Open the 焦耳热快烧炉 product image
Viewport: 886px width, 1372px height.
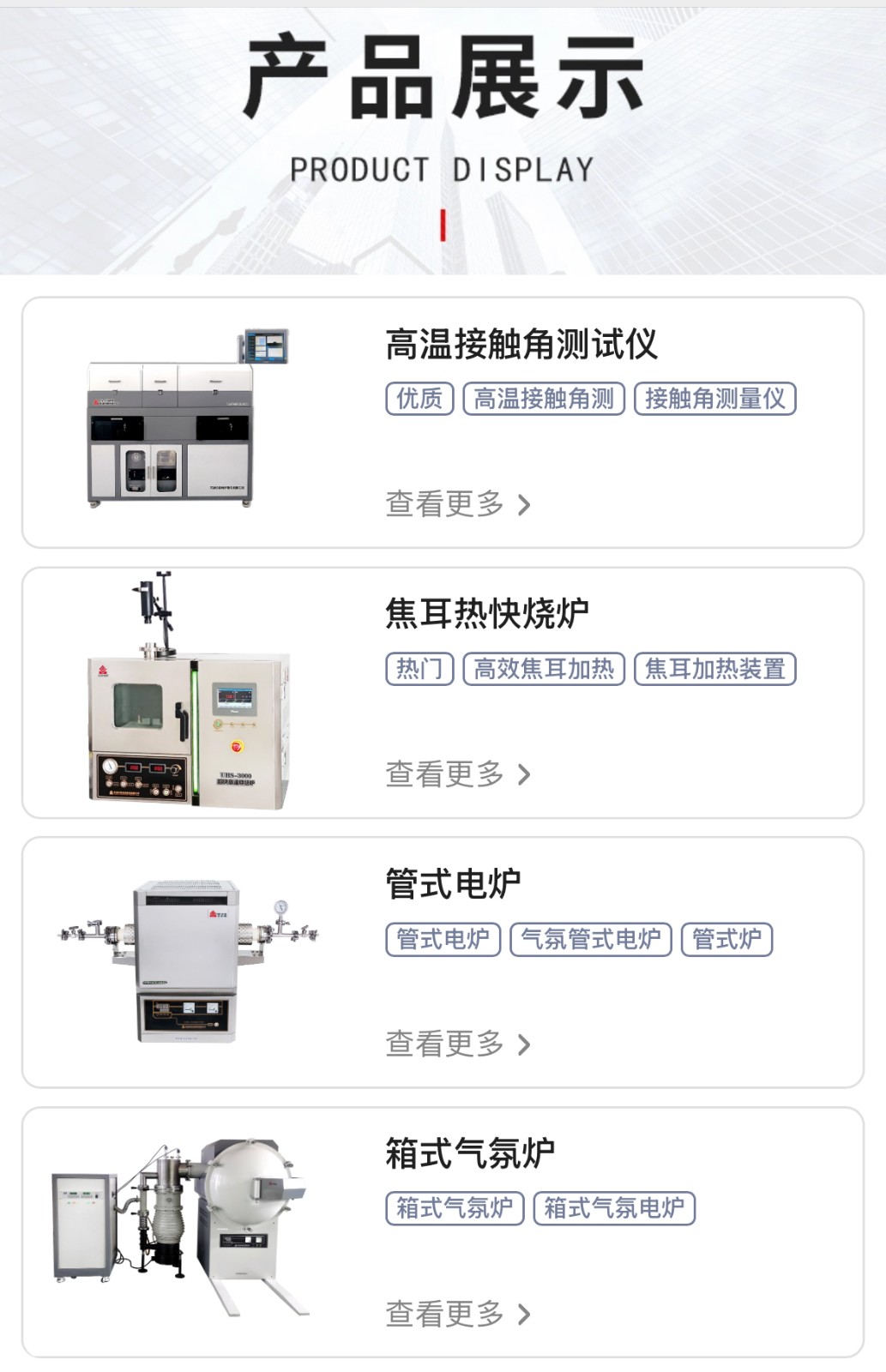click(x=189, y=693)
